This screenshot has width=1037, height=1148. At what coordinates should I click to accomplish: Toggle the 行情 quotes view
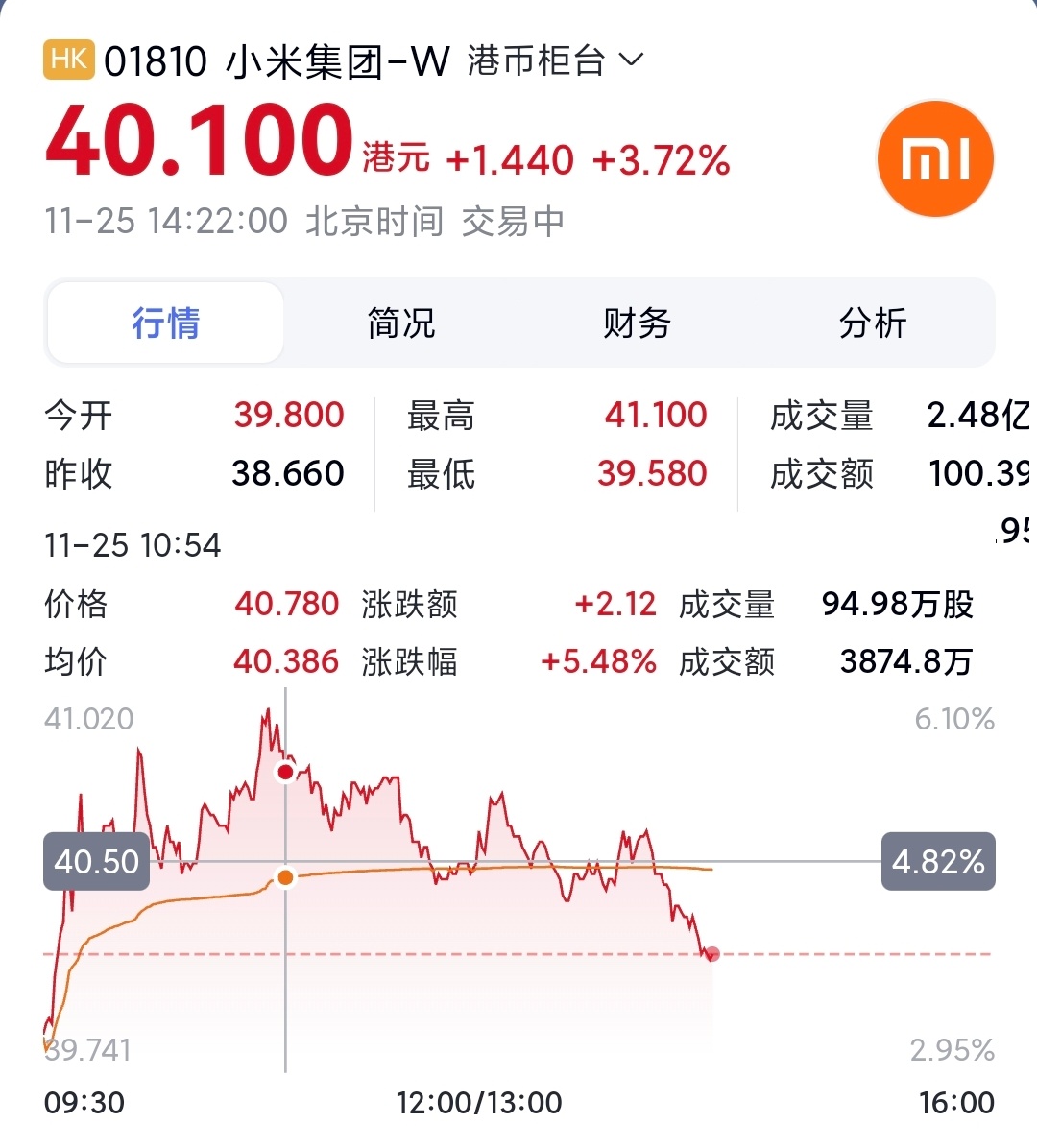(164, 323)
